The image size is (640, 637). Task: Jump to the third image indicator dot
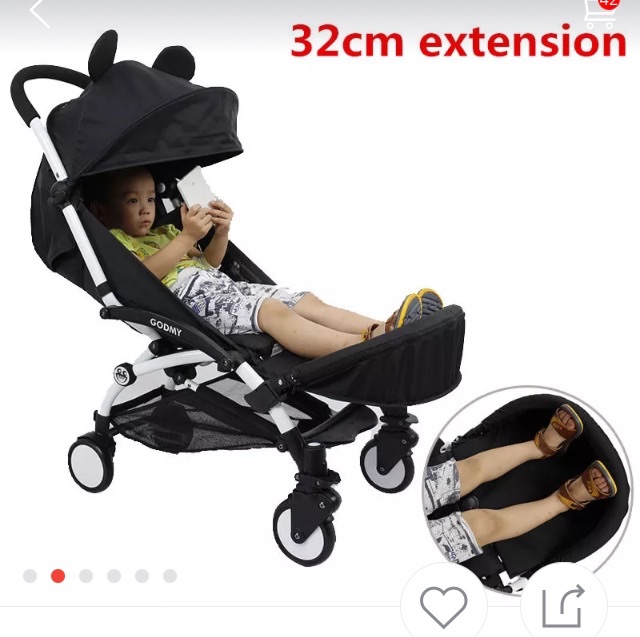tap(86, 576)
